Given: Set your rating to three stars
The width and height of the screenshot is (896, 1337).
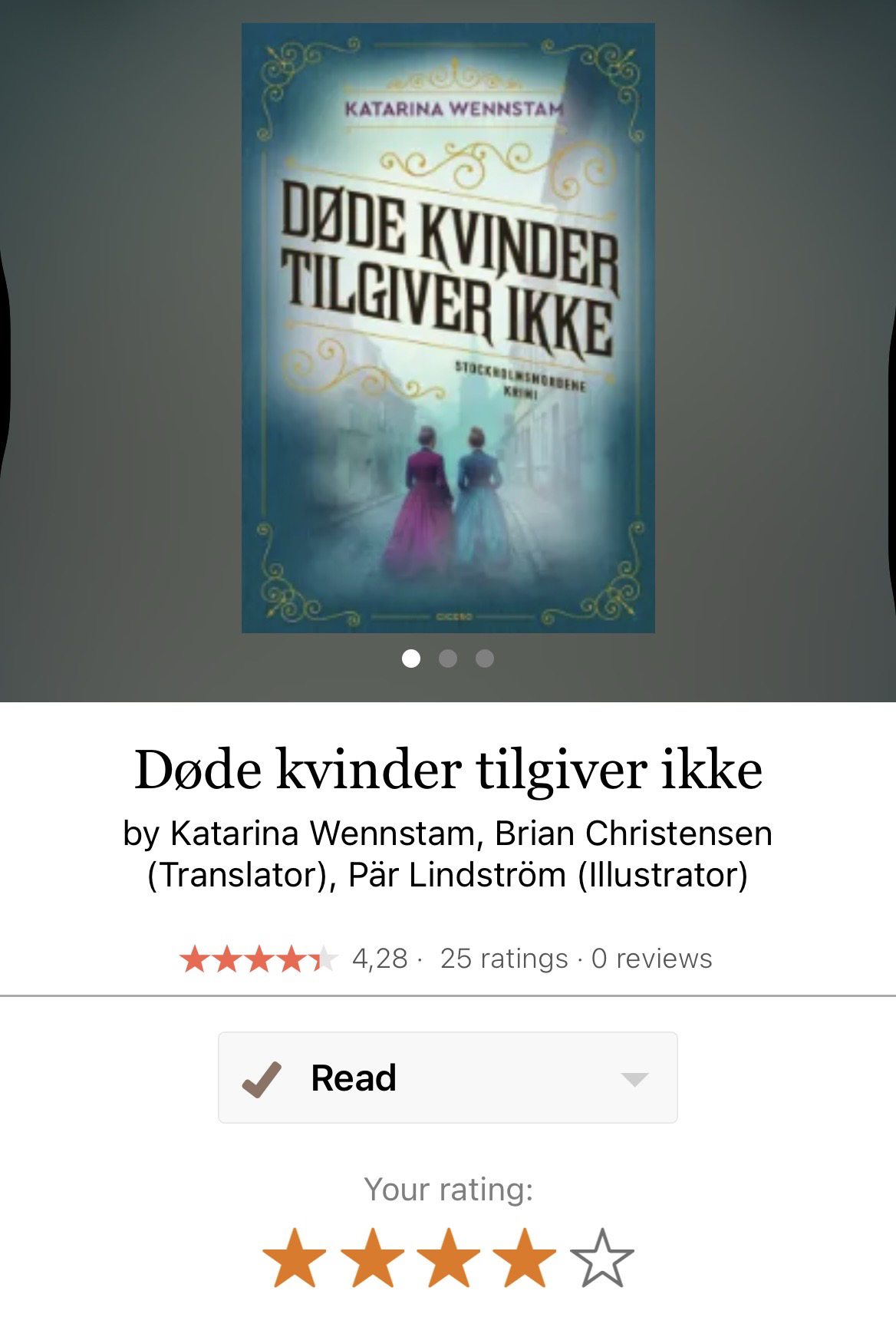Looking at the screenshot, I should [x=446, y=1258].
